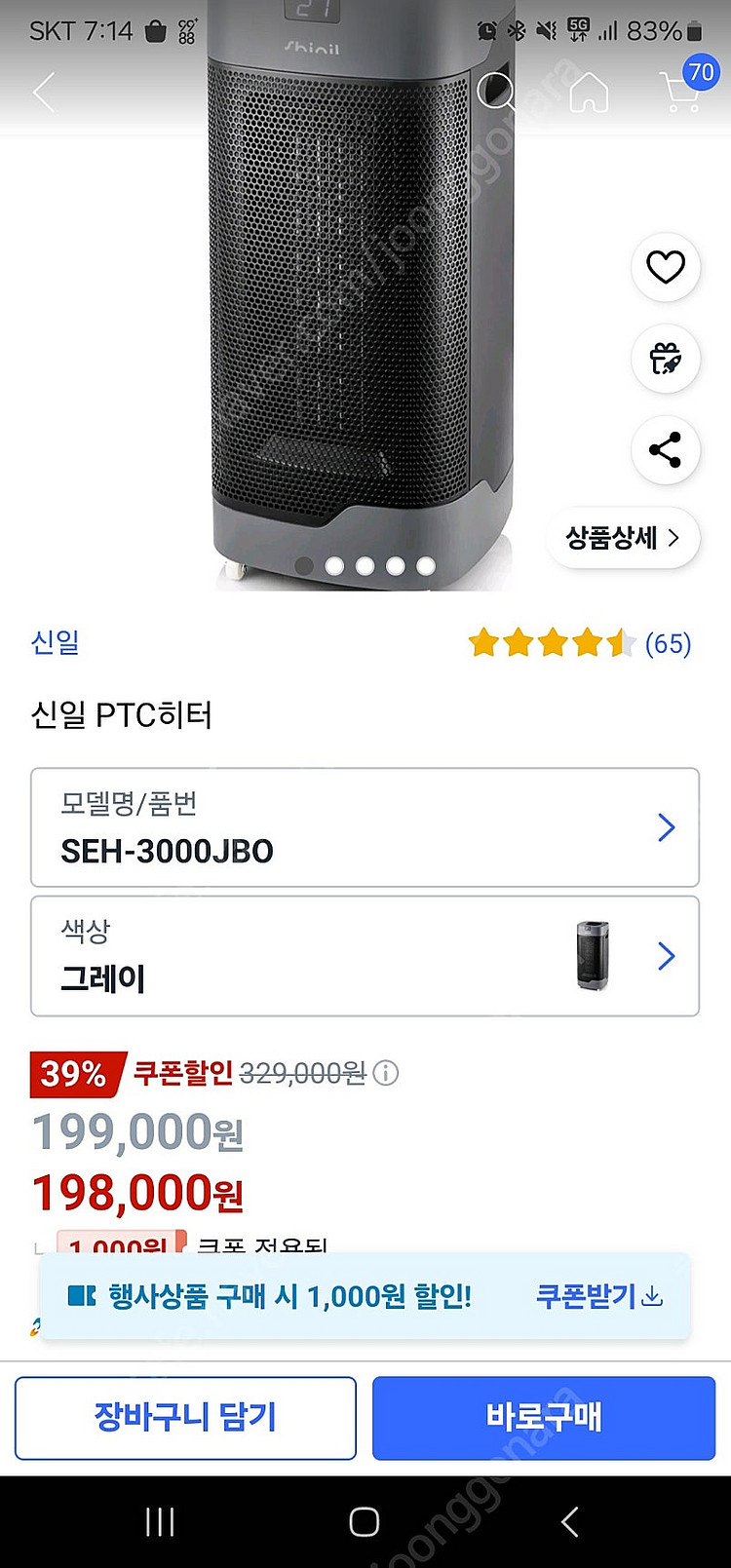
Task: Show coupon discount info icon
Action: click(386, 1073)
